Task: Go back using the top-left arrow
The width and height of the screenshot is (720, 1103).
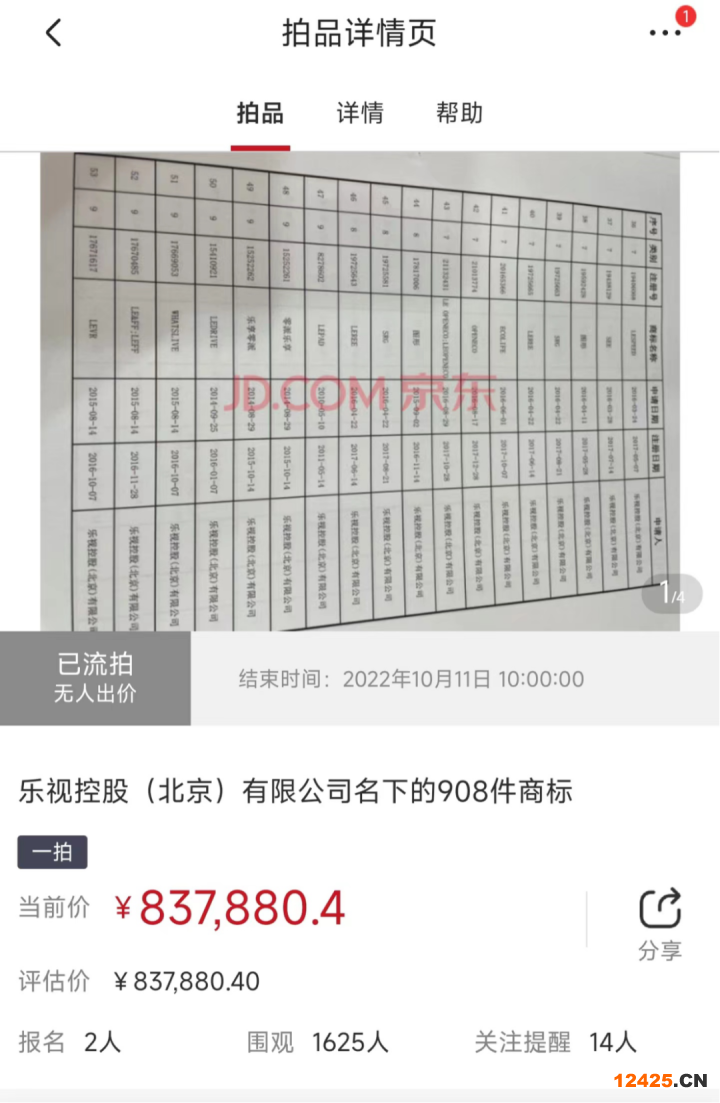Action: click(x=54, y=33)
